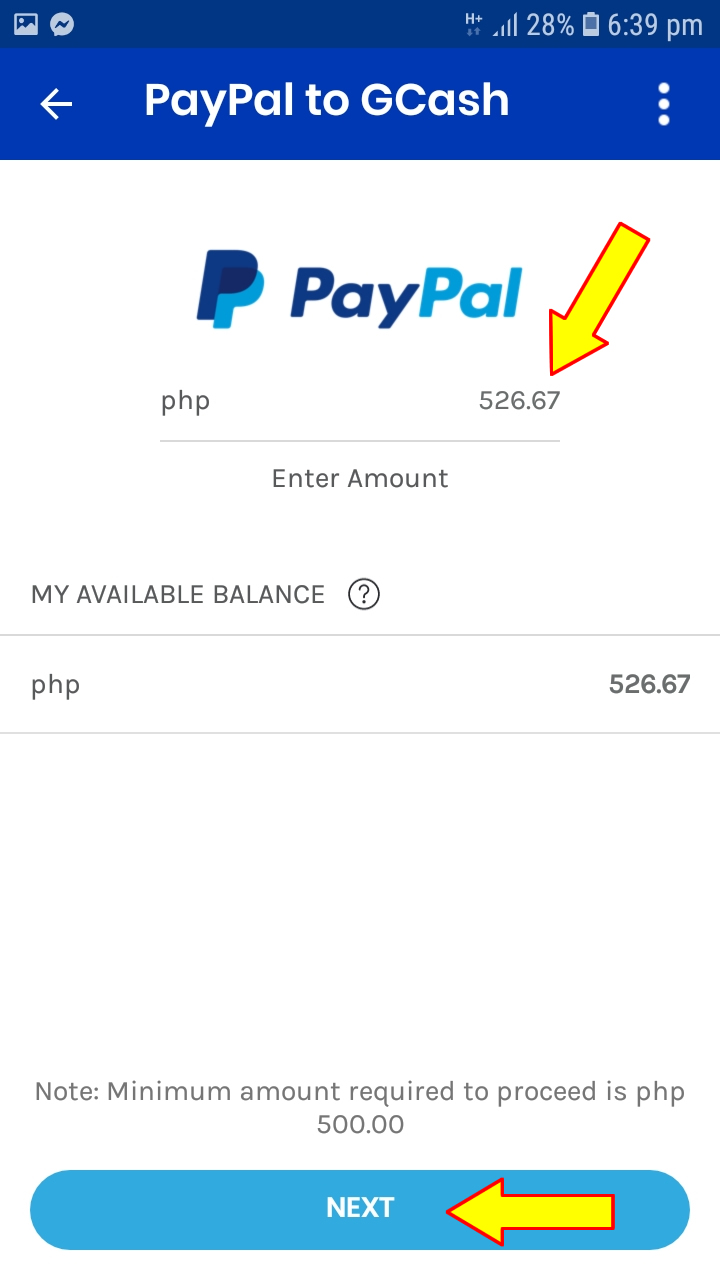Viewport: 720px width, 1280px height.
Task: Open the three-dot overflow menu
Action: tap(664, 104)
